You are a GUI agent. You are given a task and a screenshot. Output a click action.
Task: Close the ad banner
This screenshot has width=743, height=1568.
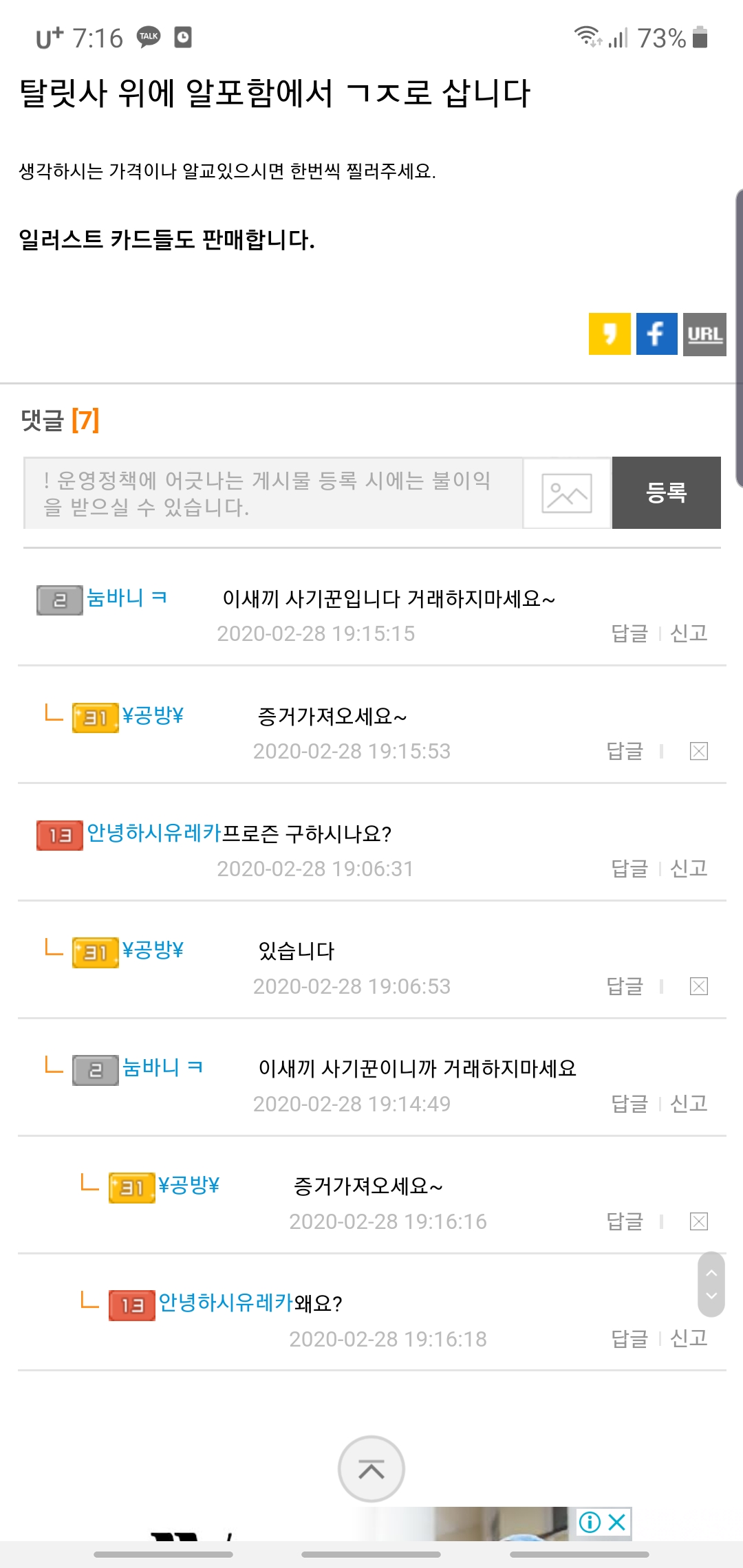pos(617,1522)
